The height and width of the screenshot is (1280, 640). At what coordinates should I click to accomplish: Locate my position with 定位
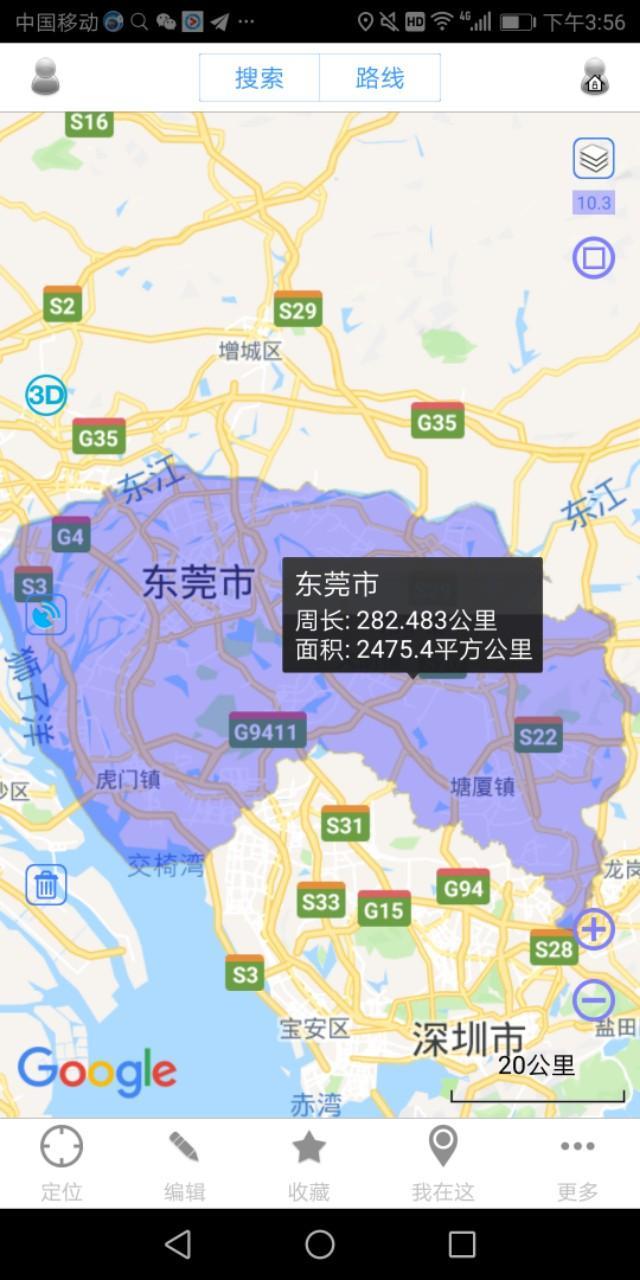61,1162
